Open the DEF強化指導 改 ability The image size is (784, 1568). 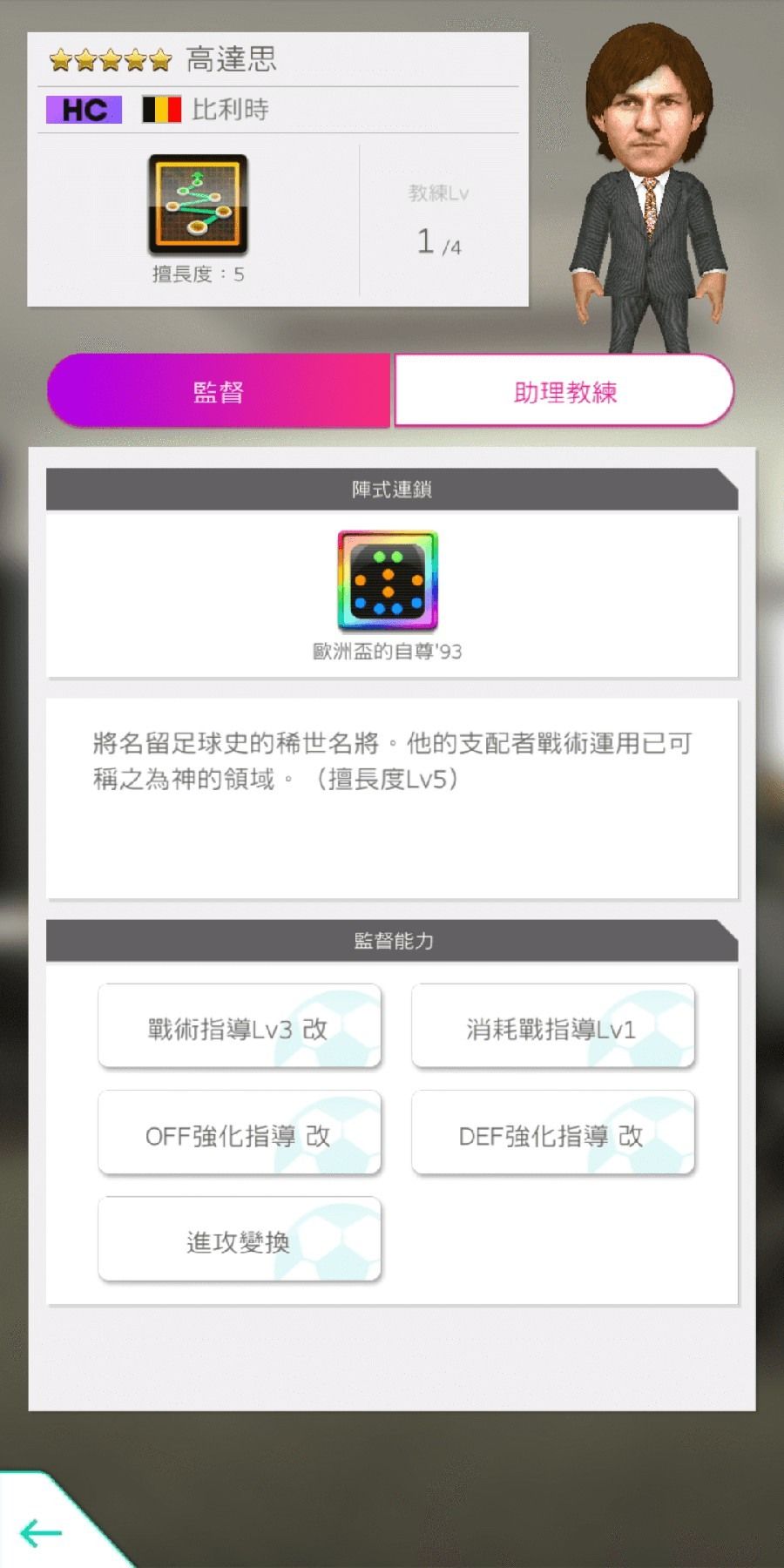point(552,1134)
